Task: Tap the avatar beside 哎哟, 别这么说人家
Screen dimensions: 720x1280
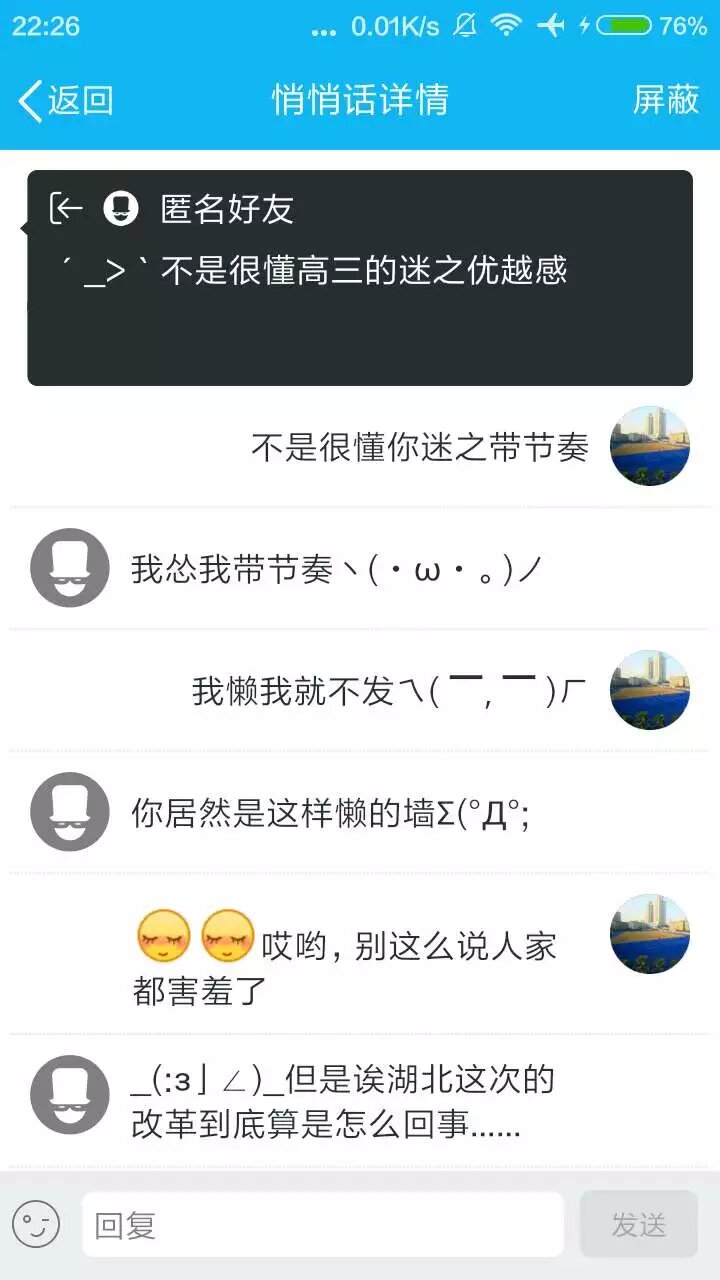Action: pyautogui.click(x=650, y=934)
